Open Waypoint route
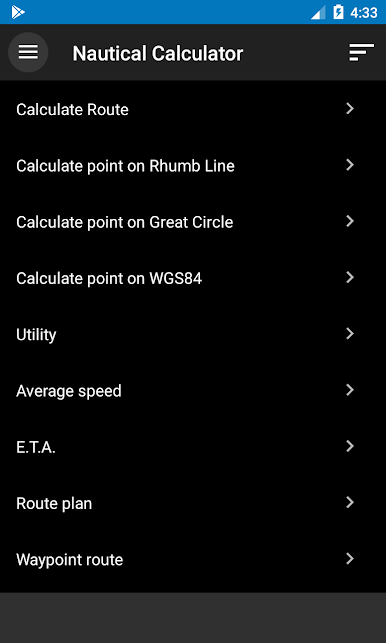The width and height of the screenshot is (386, 643). pos(193,560)
